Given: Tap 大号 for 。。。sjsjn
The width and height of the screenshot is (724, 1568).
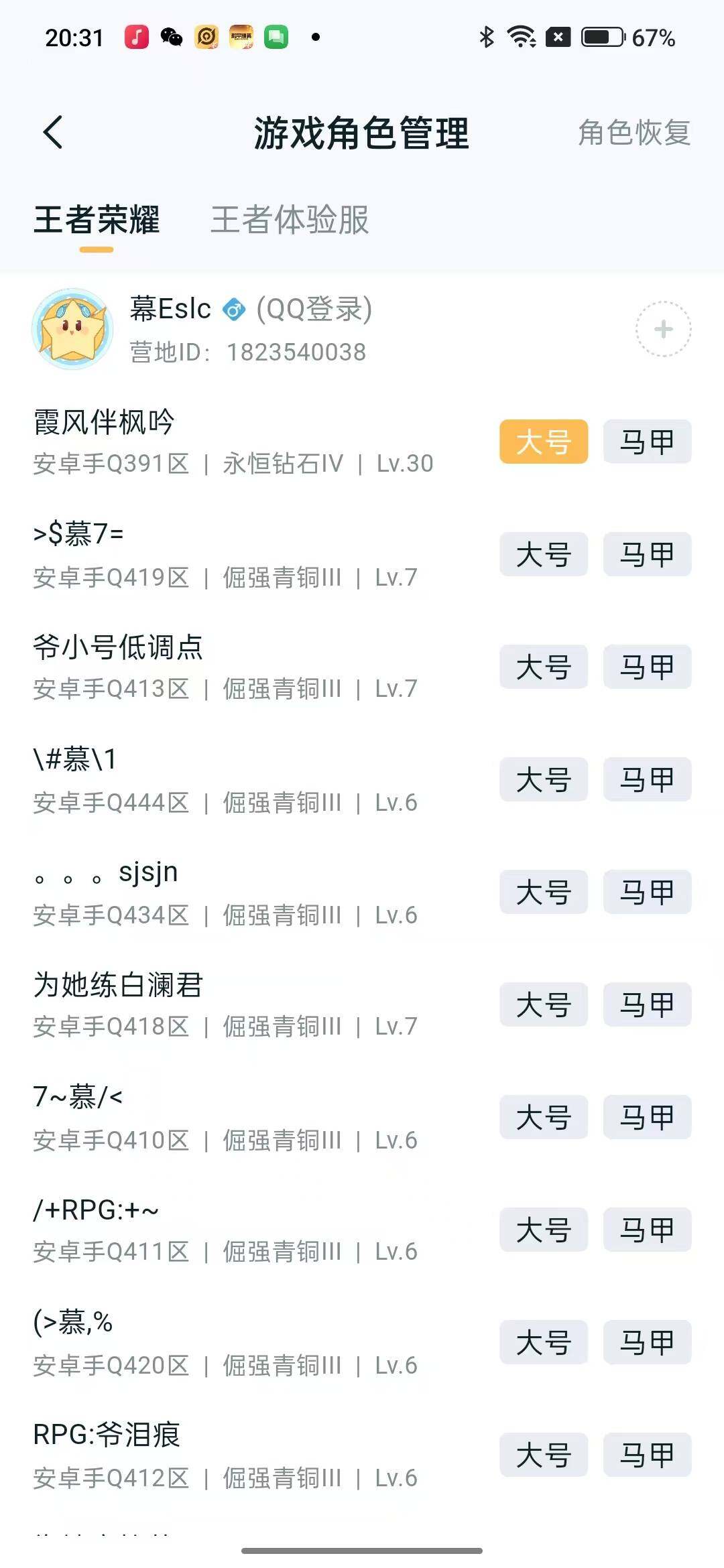Looking at the screenshot, I should (543, 892).
